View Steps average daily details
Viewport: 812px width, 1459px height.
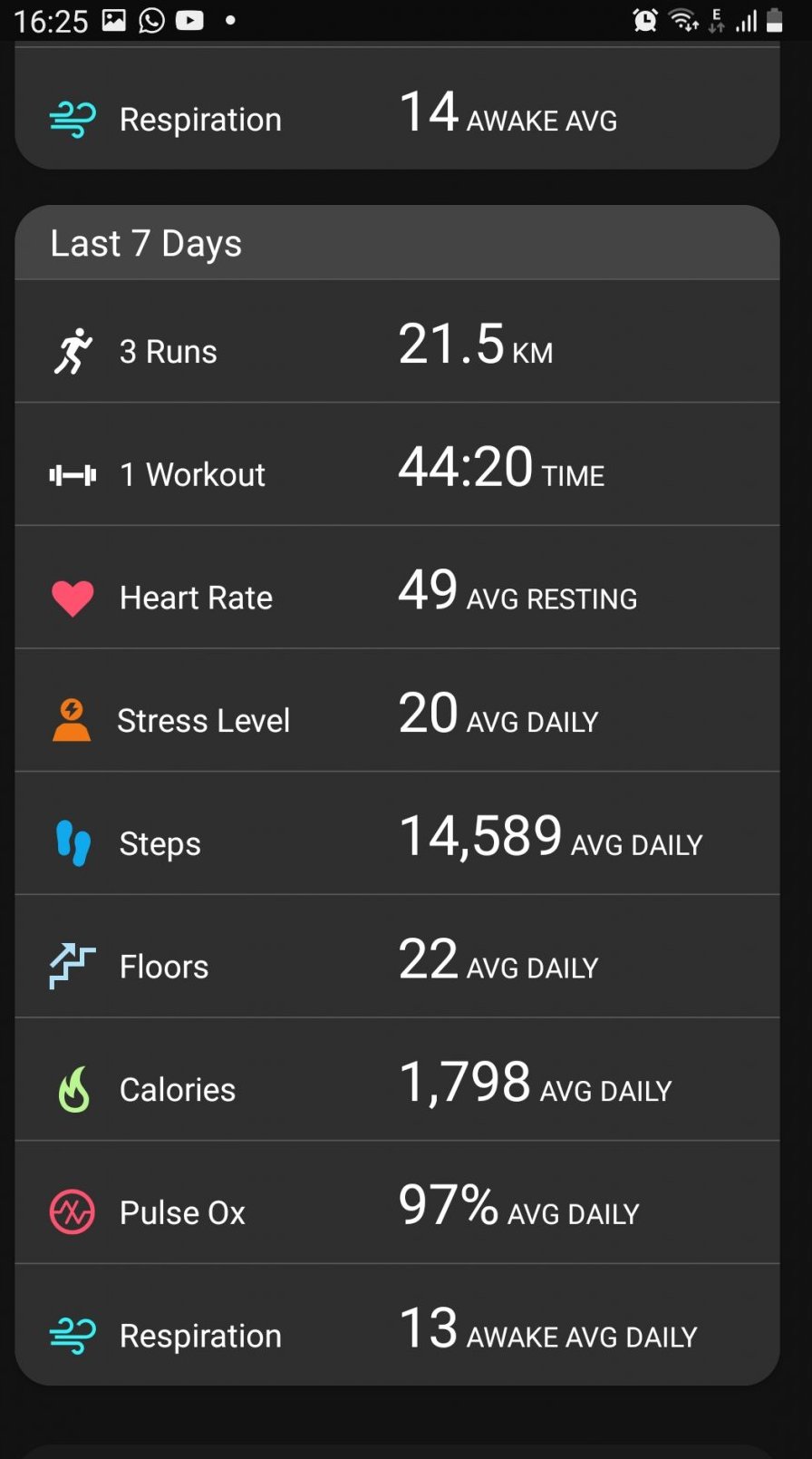click(397, 841)
